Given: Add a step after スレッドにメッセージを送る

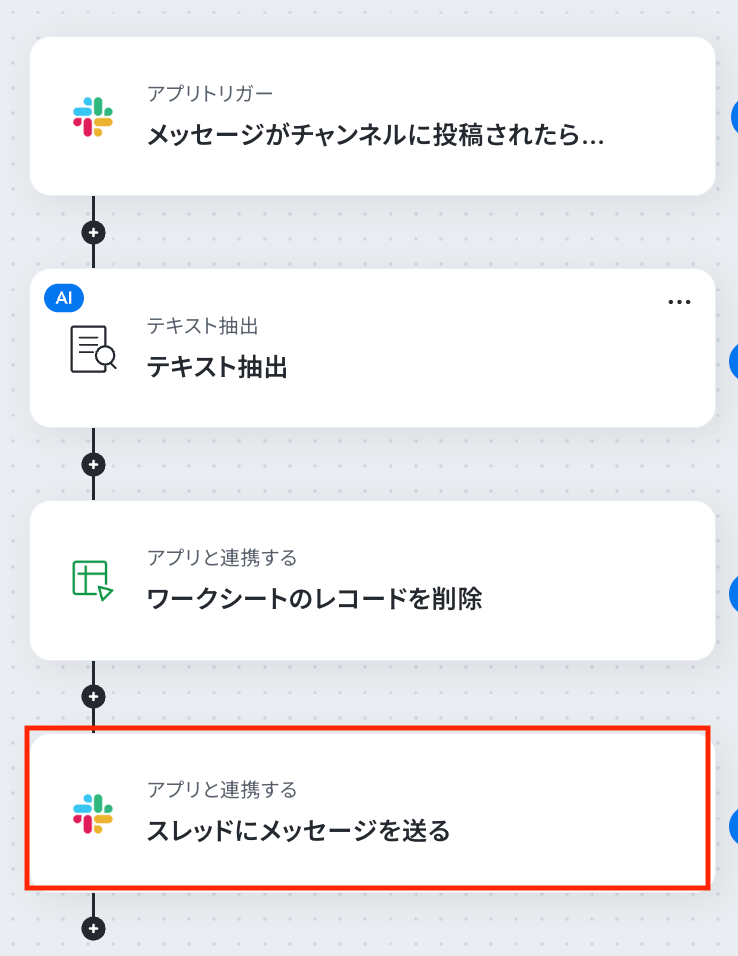Looking at the screenshot, I should (x=94, y=928).
